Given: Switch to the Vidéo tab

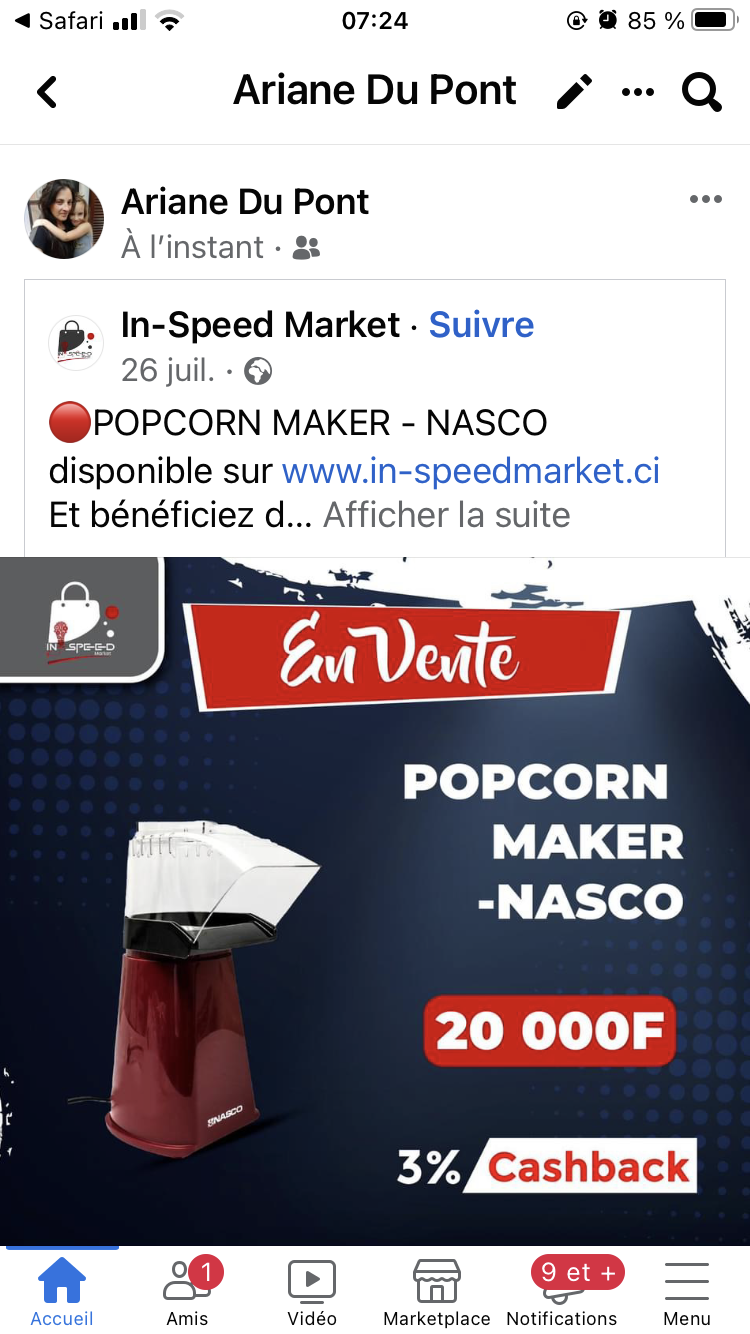Looking at the screenshot, I should tap(312, 1292).
